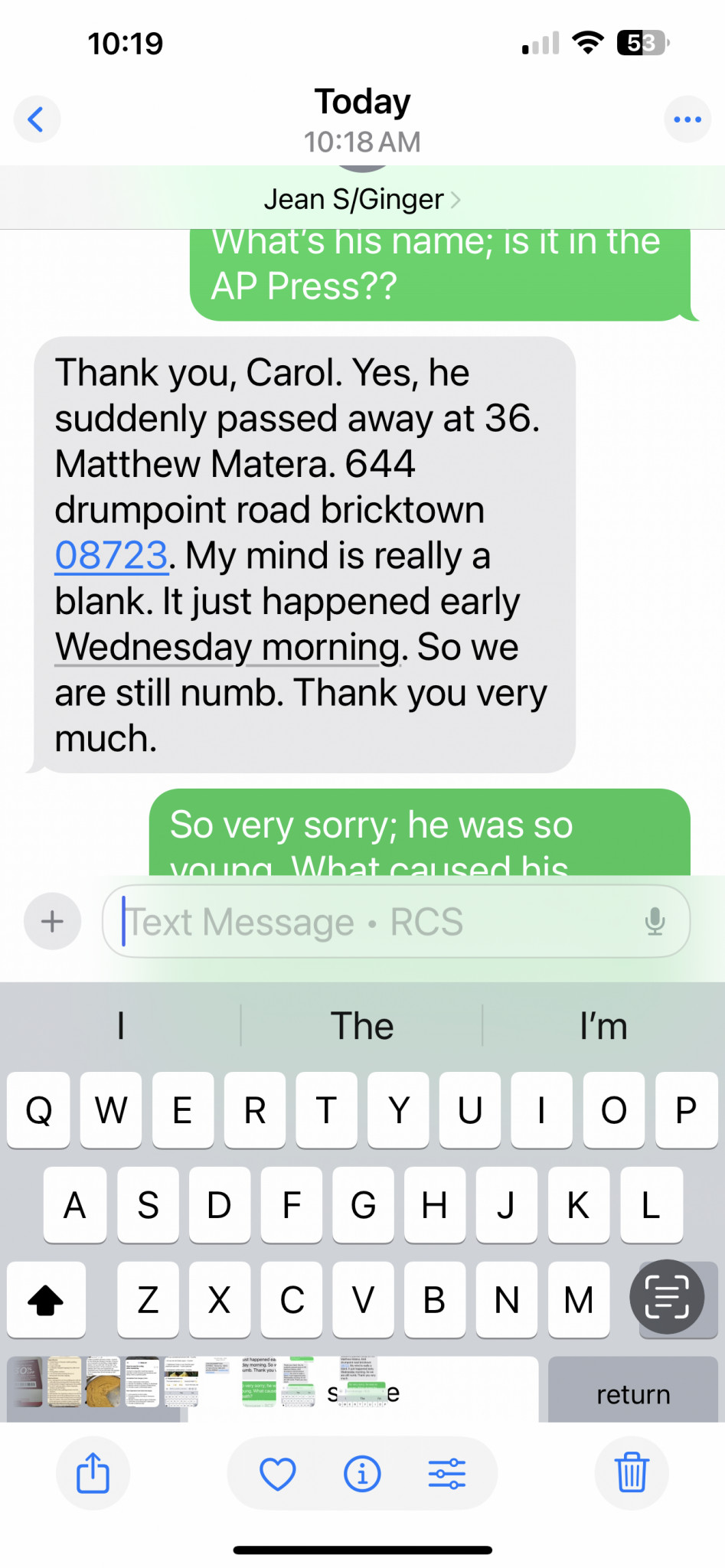Share this screenshot

(x=93, y=1473)
